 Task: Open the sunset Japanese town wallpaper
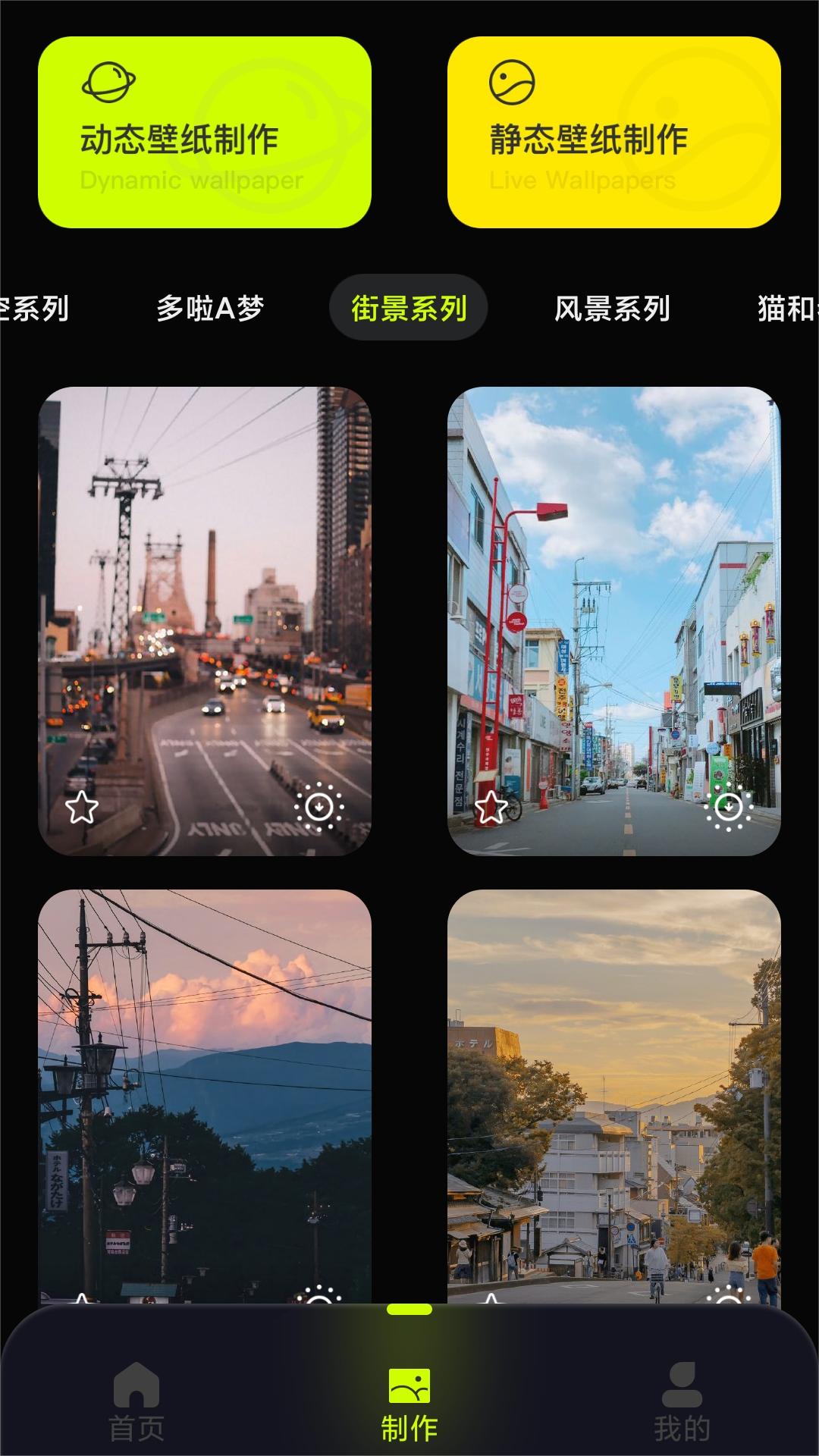[614, 1092]
